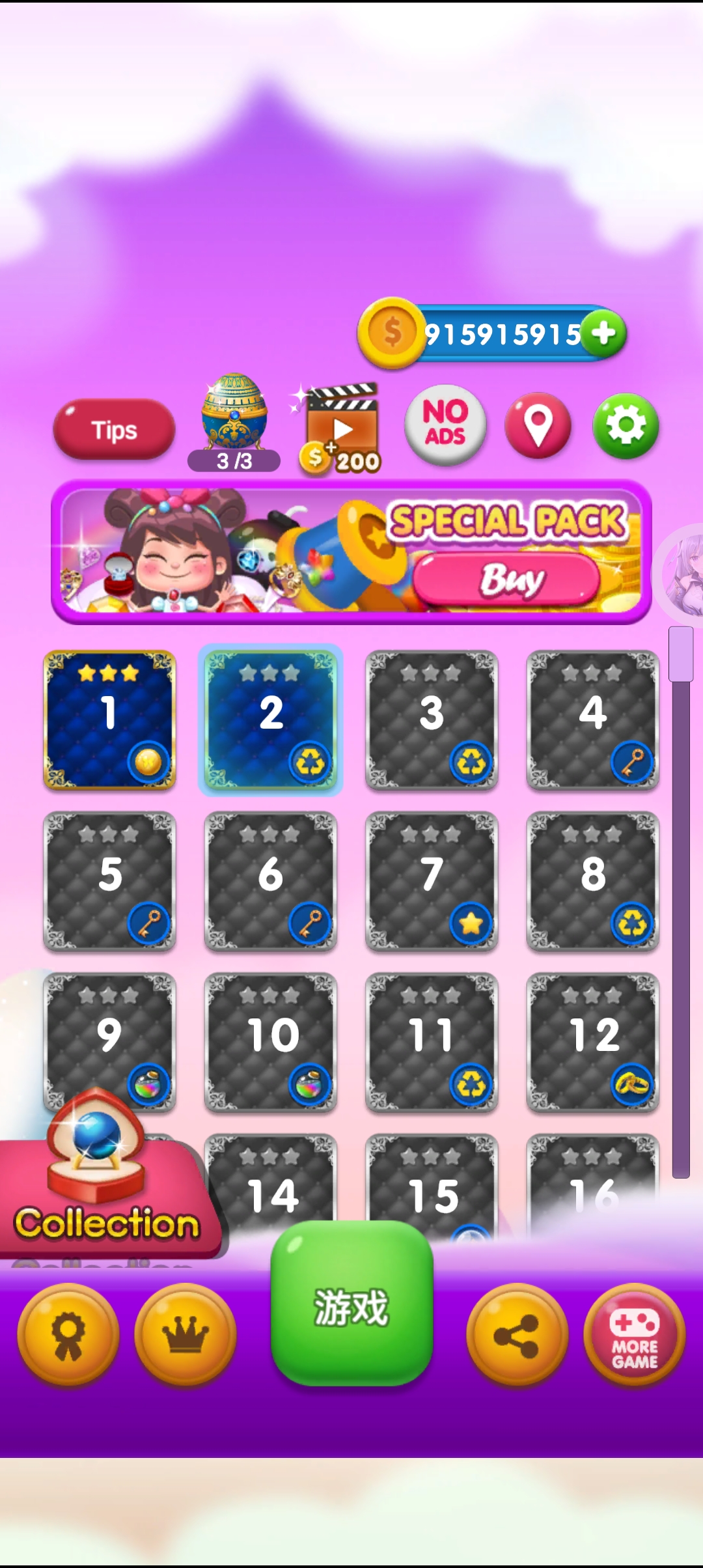The width and height of the screenshot is (703, 1568).
Task: Open the crown leaderboard button
Action: [x=185, y=1335]
